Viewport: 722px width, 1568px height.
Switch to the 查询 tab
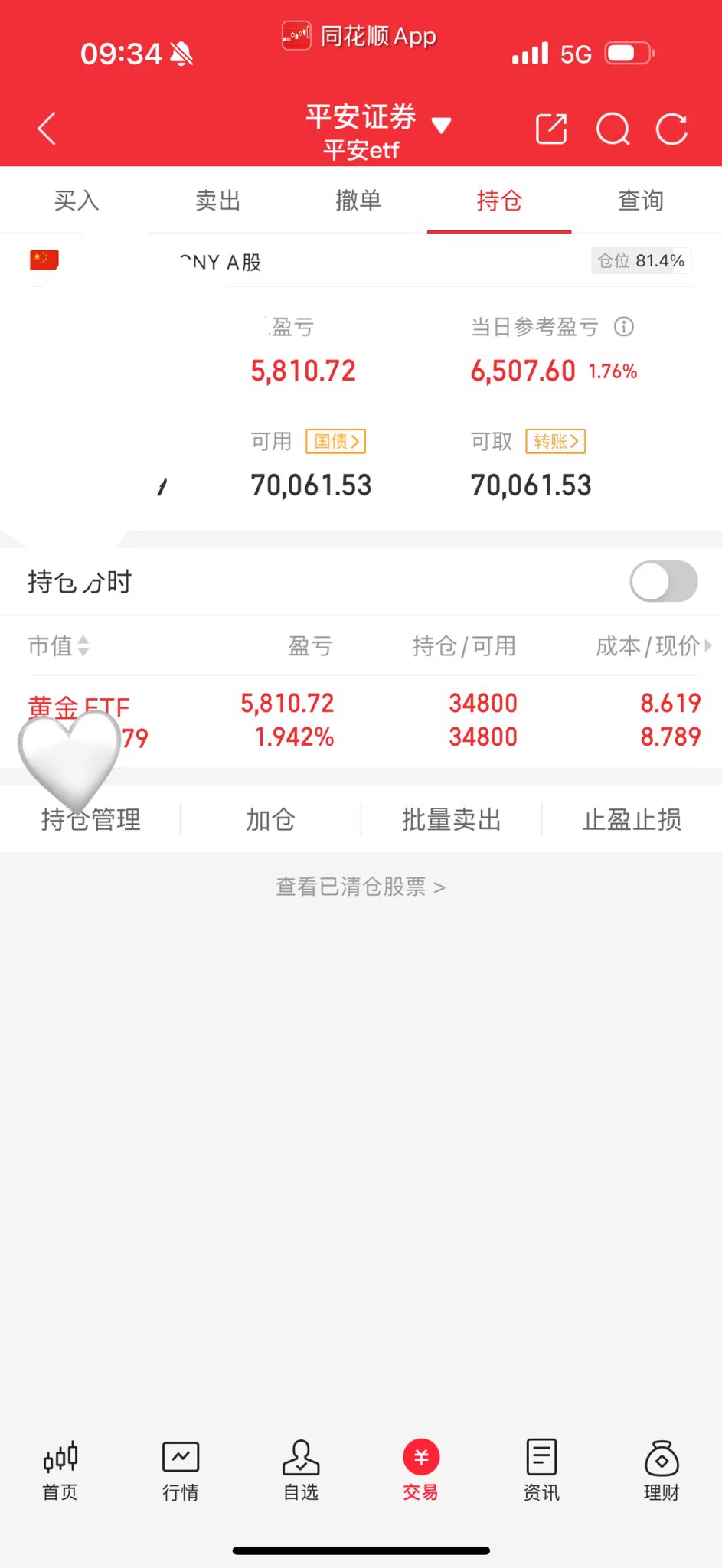(640, 201)
